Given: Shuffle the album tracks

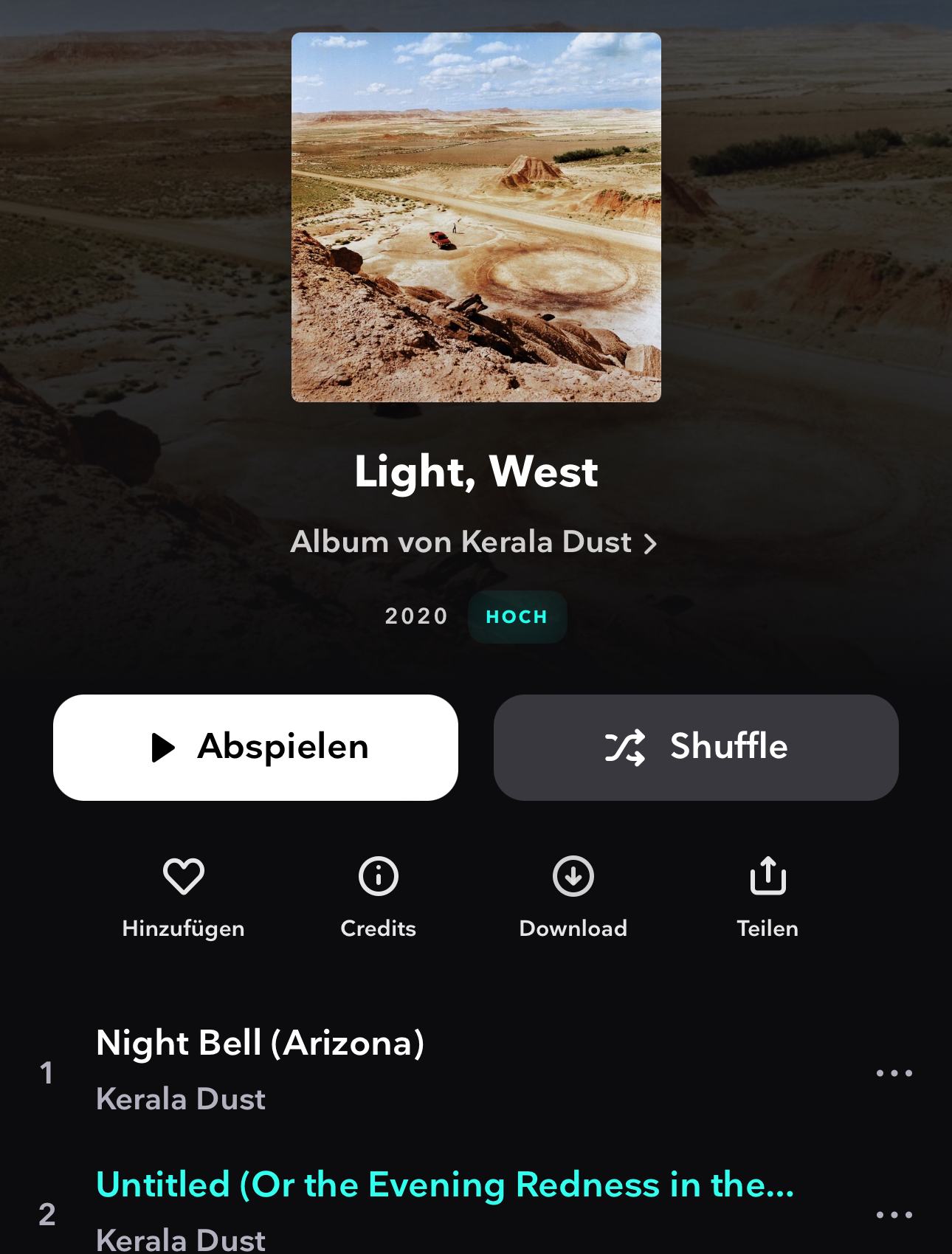Looking at the screenshot, I should [x=696, y=747].
